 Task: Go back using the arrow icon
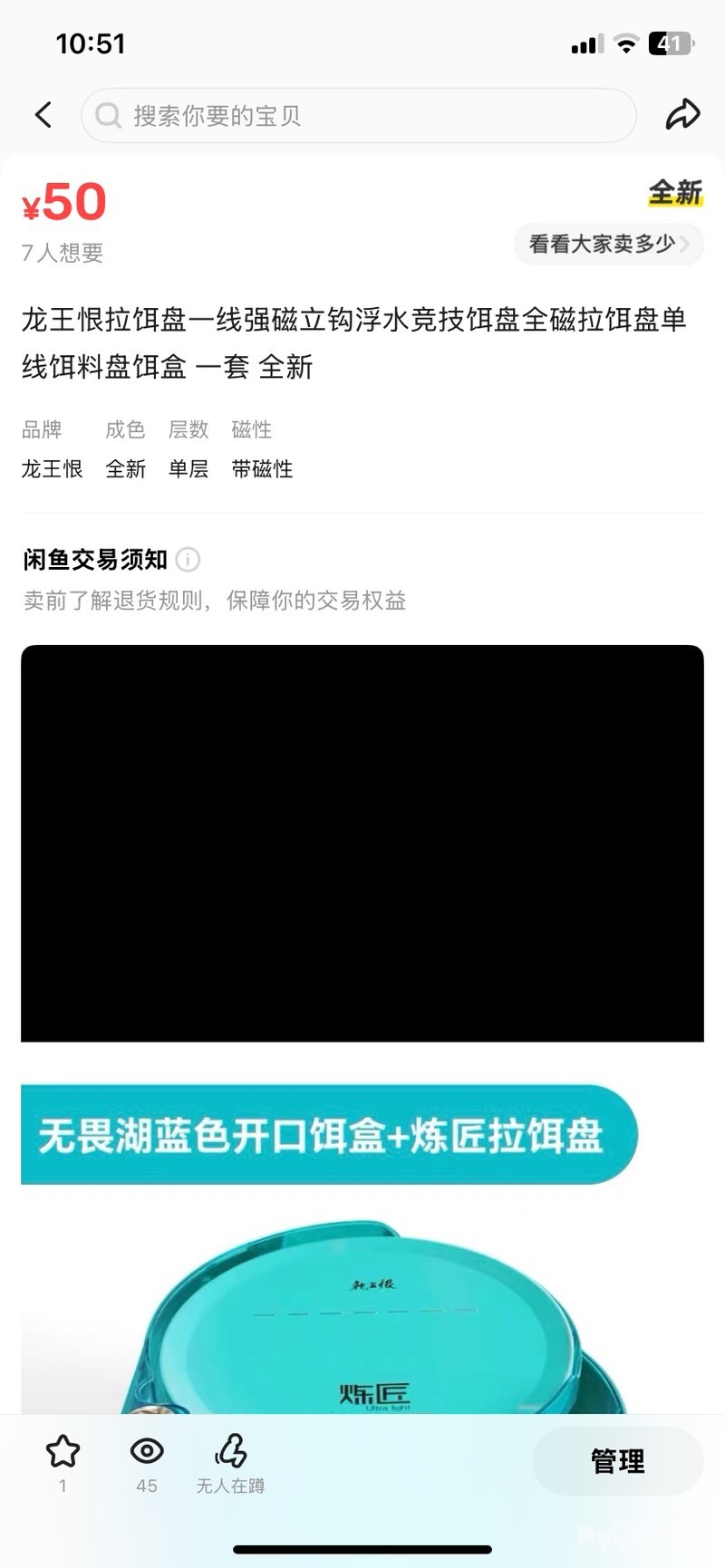tap(43, 115)
